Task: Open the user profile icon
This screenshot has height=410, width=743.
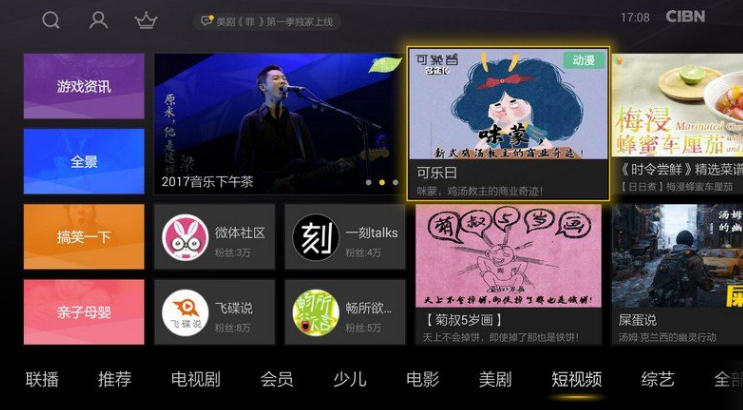Action: pyautogui.click(x=99, y=20)
